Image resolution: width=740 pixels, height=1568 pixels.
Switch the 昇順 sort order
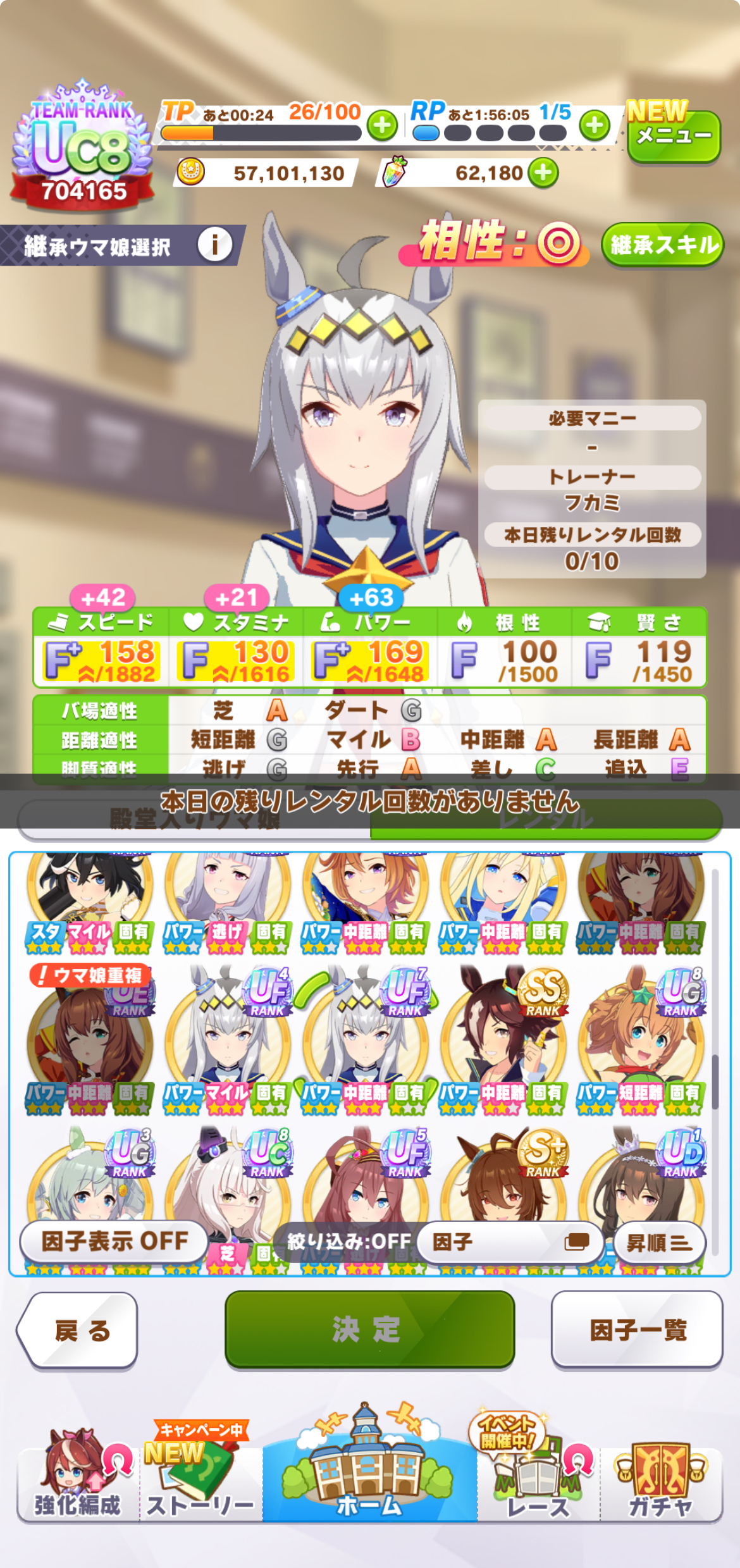click(659, 1243)
